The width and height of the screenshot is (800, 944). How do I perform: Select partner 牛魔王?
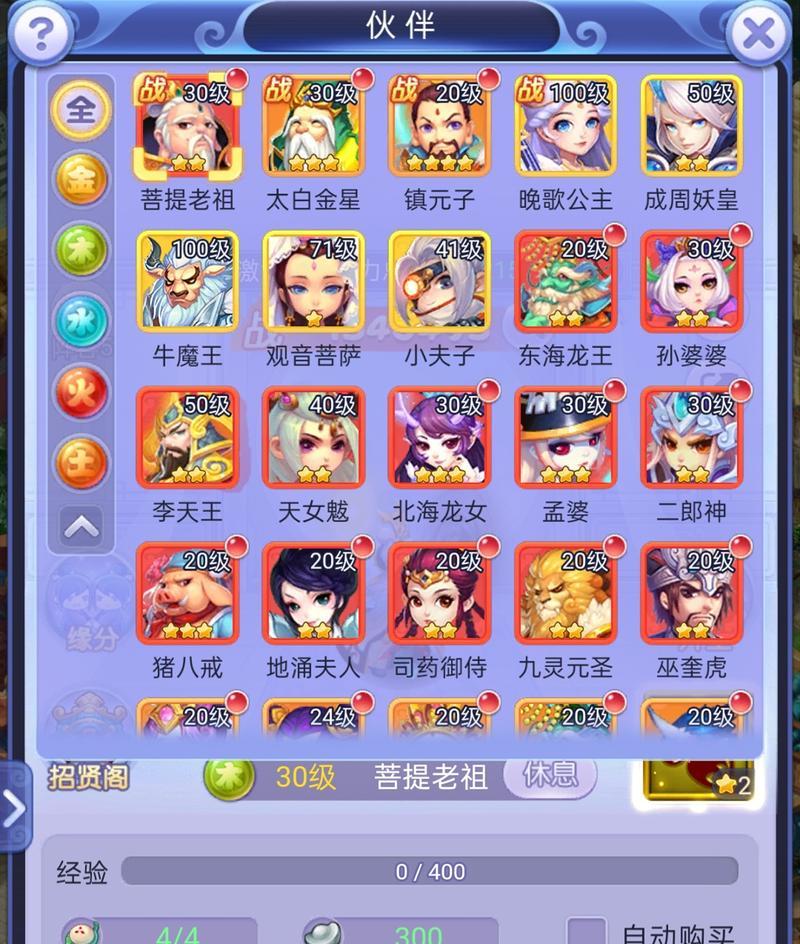tap(187, 282)
